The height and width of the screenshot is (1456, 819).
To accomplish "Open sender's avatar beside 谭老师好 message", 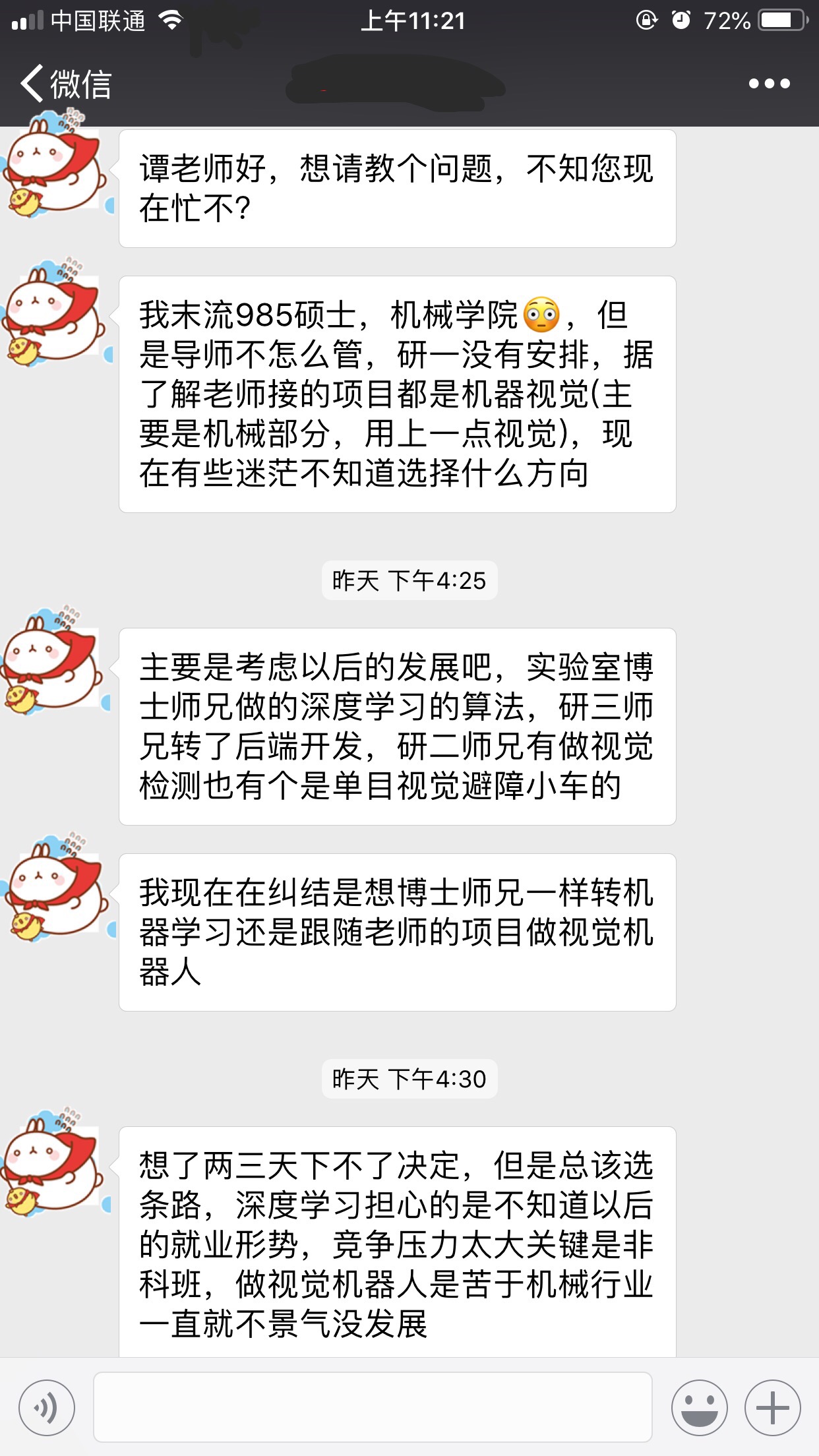I will (54, 168).
